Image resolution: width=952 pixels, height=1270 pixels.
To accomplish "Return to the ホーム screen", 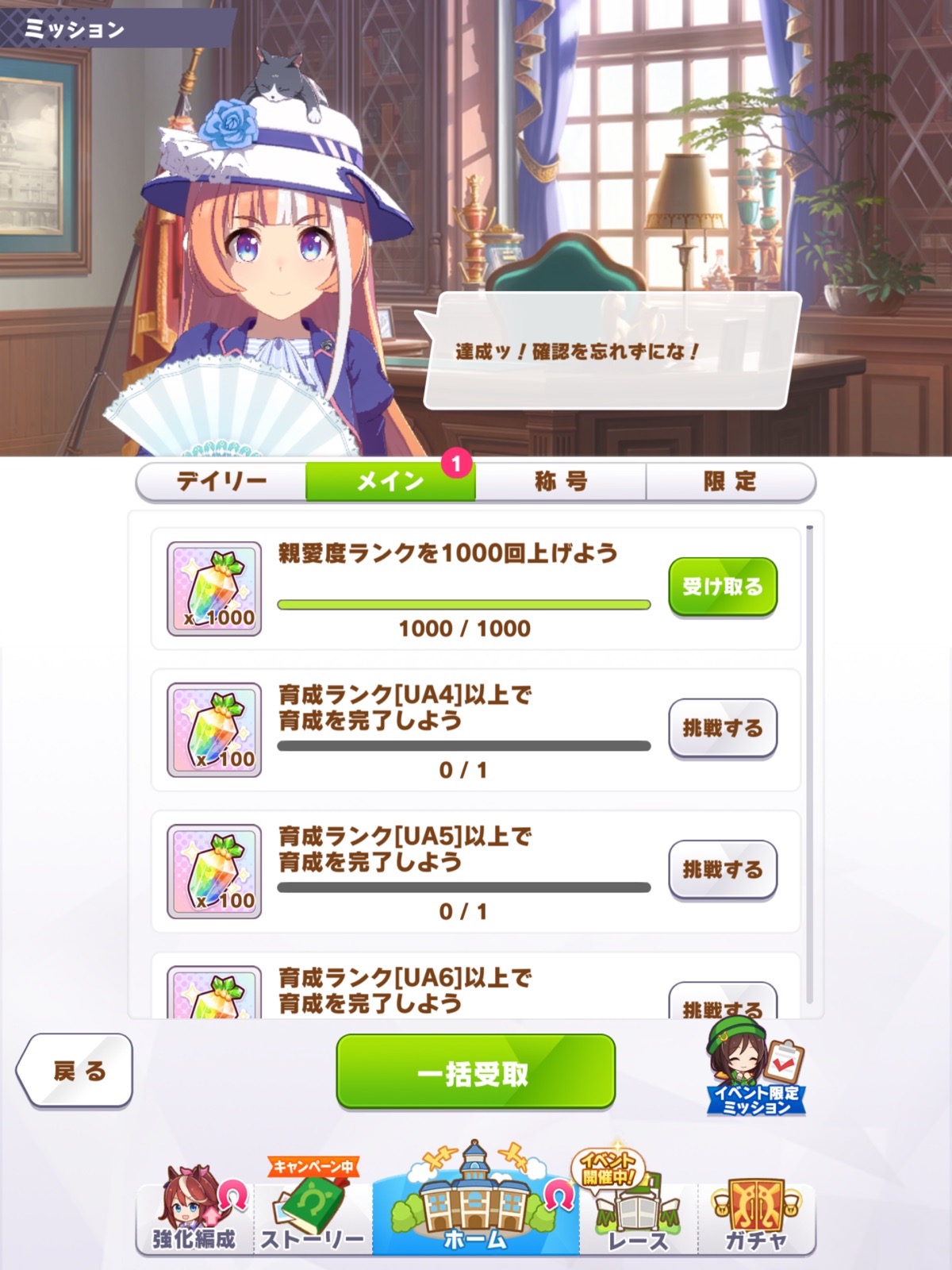I will click(x=475, y=1210).
